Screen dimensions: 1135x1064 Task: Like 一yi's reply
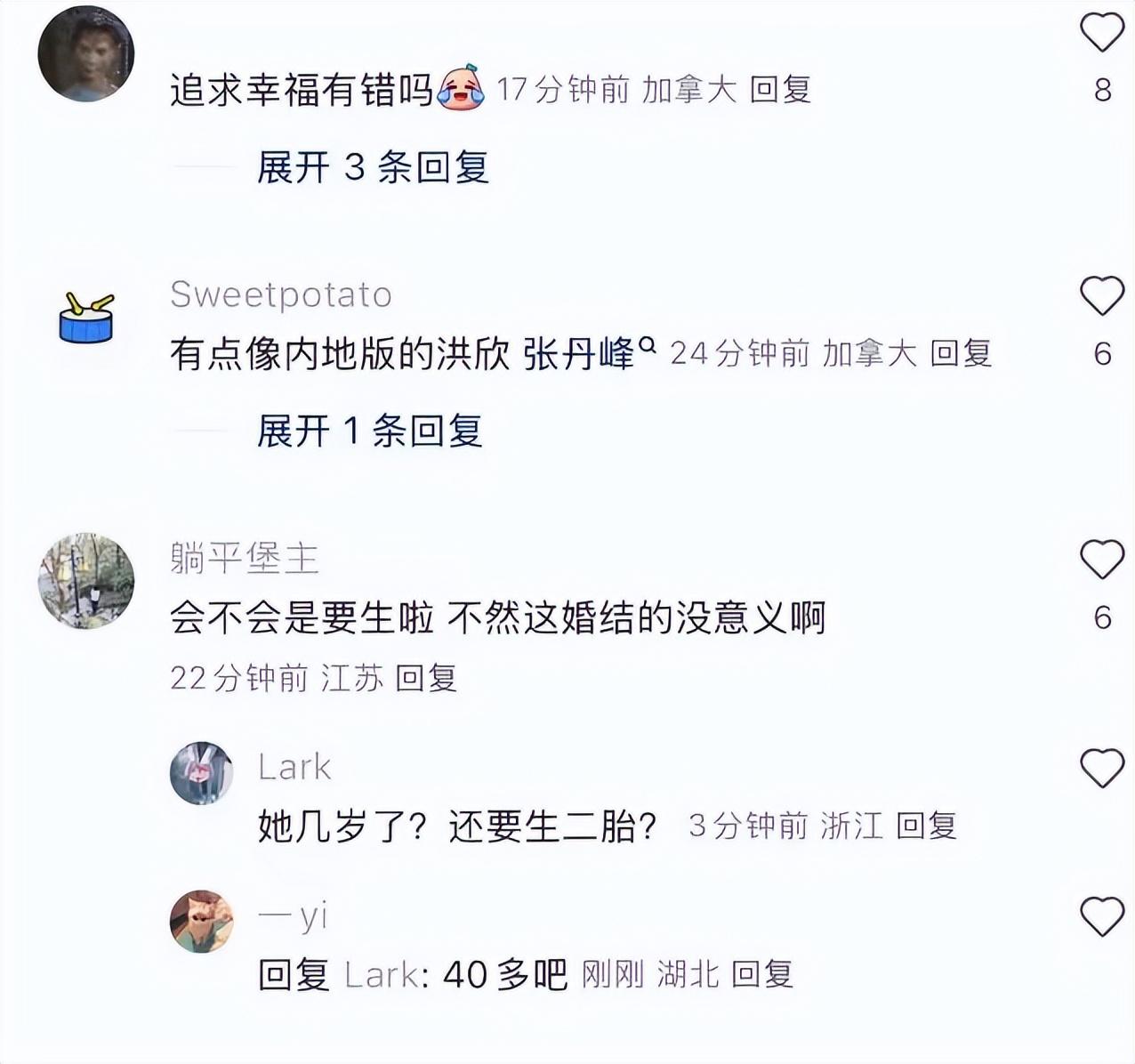[x=1102, y=916]
